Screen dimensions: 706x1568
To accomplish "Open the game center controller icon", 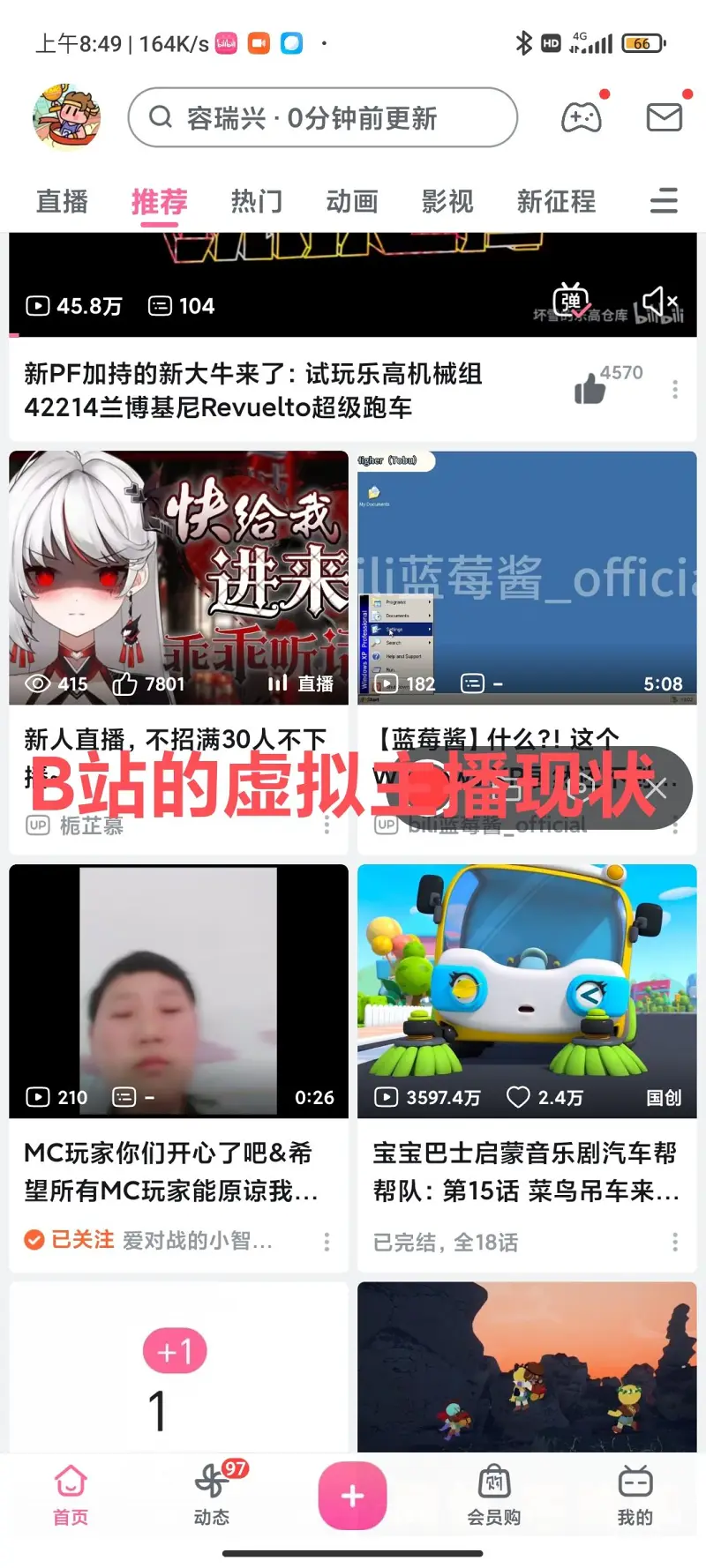I will [582, 117].
